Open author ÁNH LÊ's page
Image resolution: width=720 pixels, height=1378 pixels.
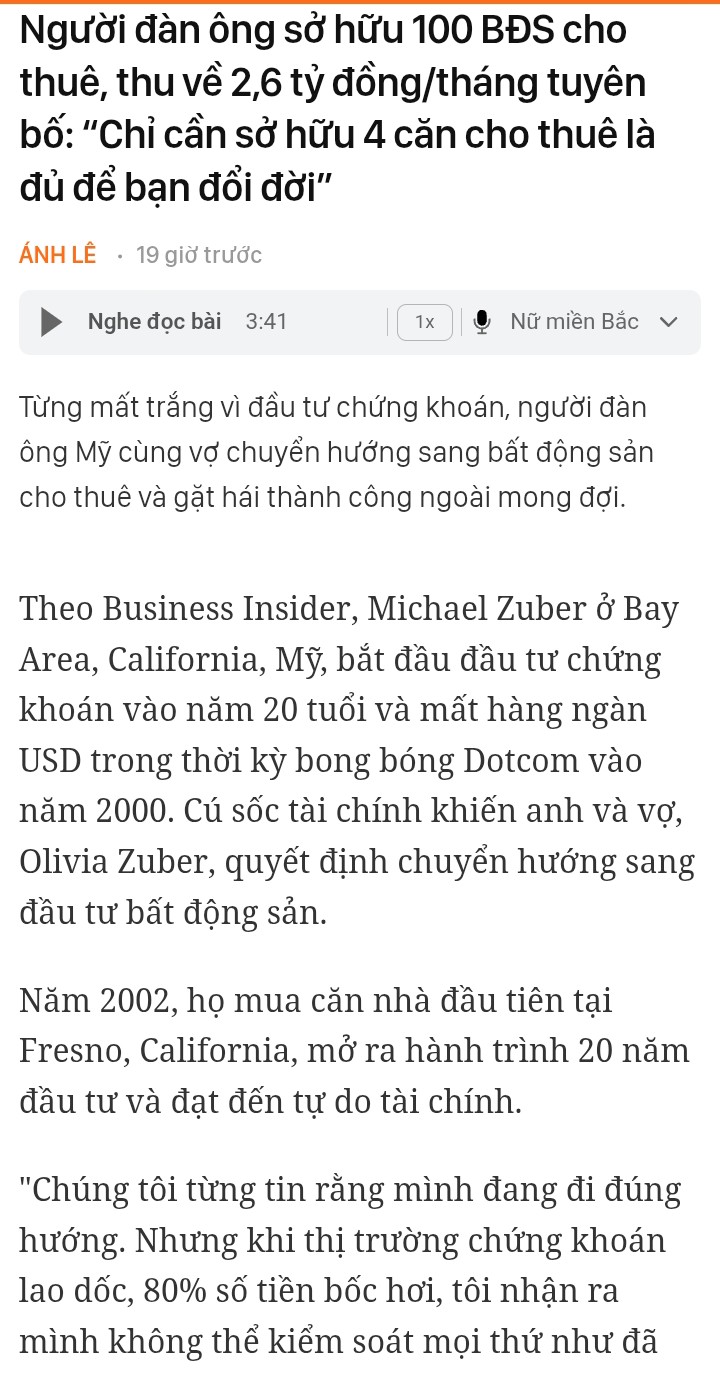(x=58, y=255)
